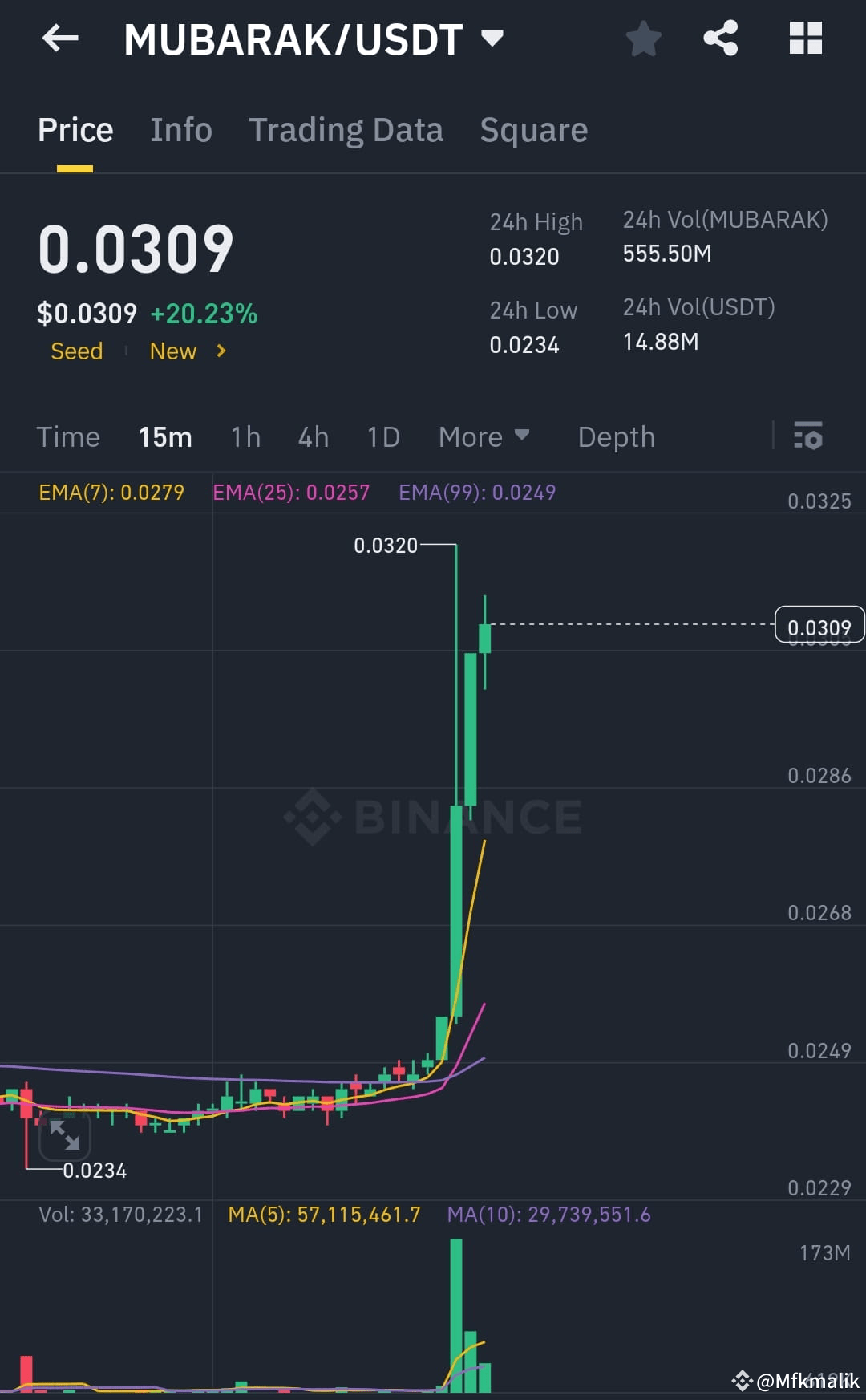This screenshot has height=1400, width=866.
Task: Switch to the Trading Data tab
Action: click(x=346, y=129)
